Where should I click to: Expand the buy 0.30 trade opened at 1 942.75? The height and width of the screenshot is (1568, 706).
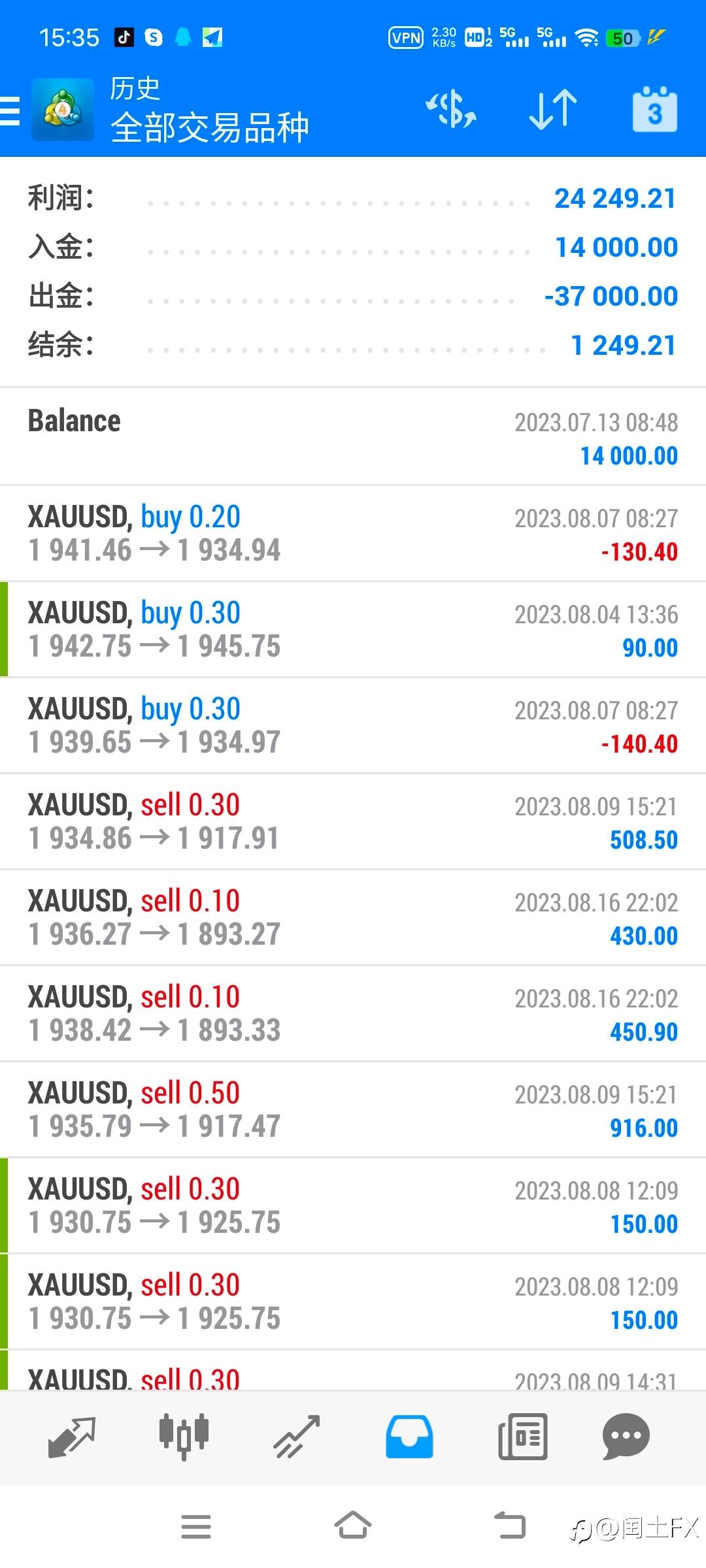pos(353,629)
